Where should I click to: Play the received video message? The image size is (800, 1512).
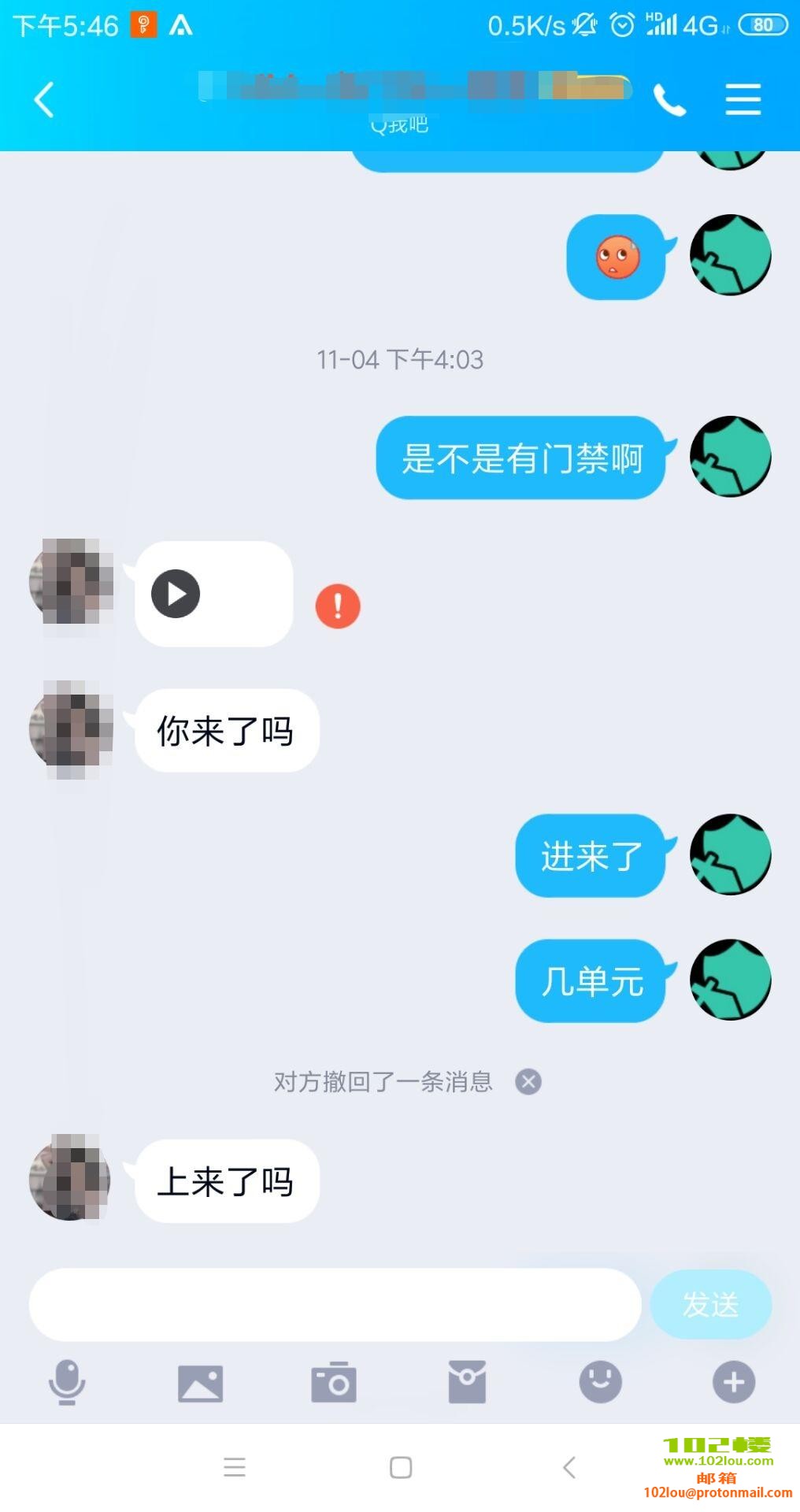[x=174, y=594]
